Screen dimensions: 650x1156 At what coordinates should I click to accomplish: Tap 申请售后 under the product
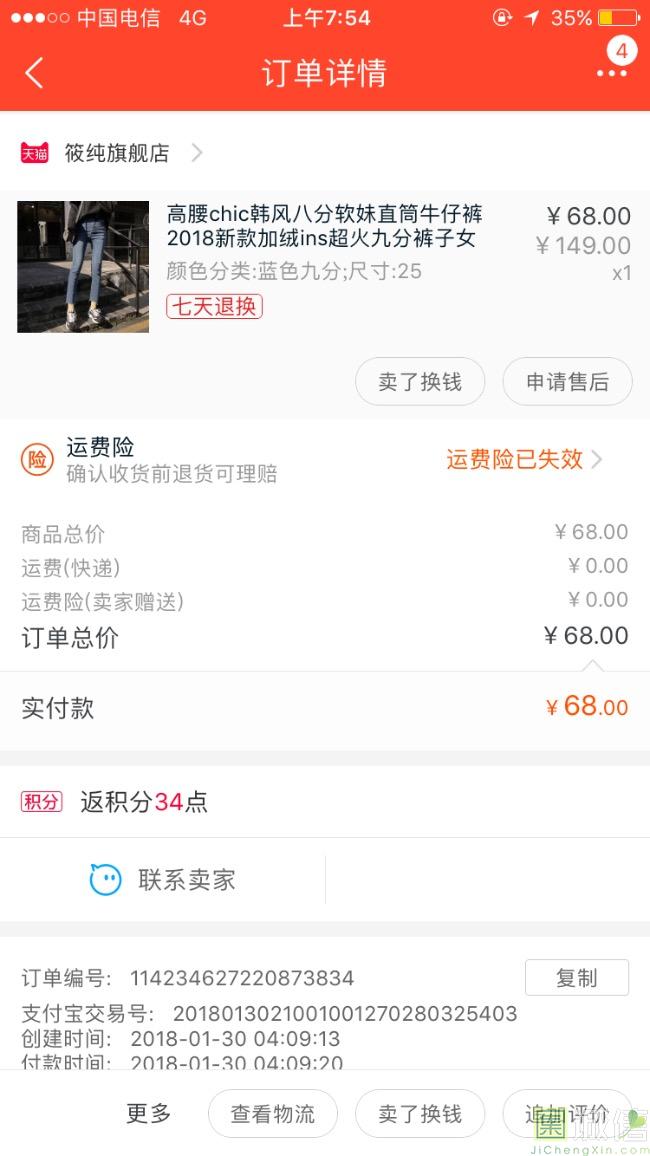coord(567,382)
